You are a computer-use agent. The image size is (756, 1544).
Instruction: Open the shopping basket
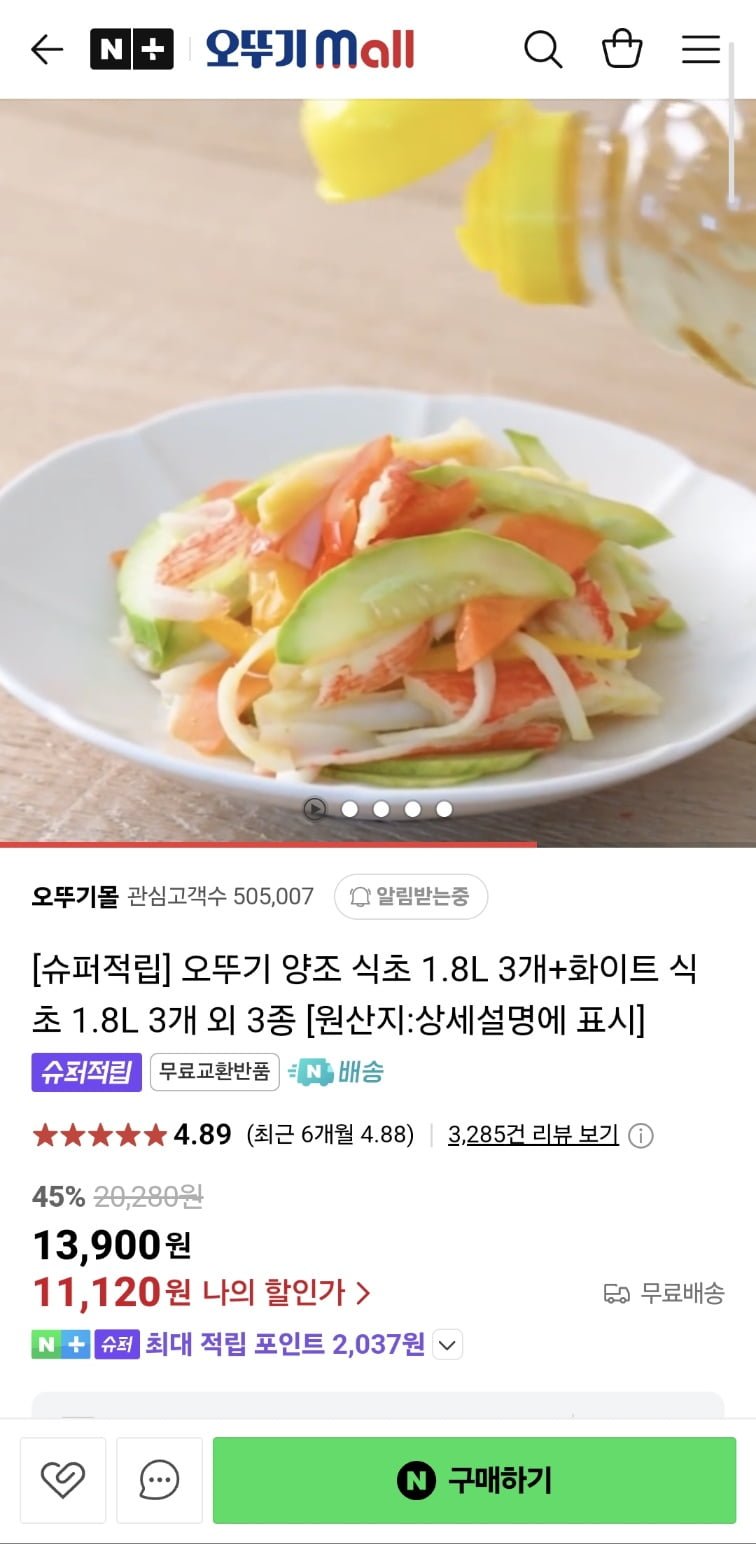pos(621,49)
